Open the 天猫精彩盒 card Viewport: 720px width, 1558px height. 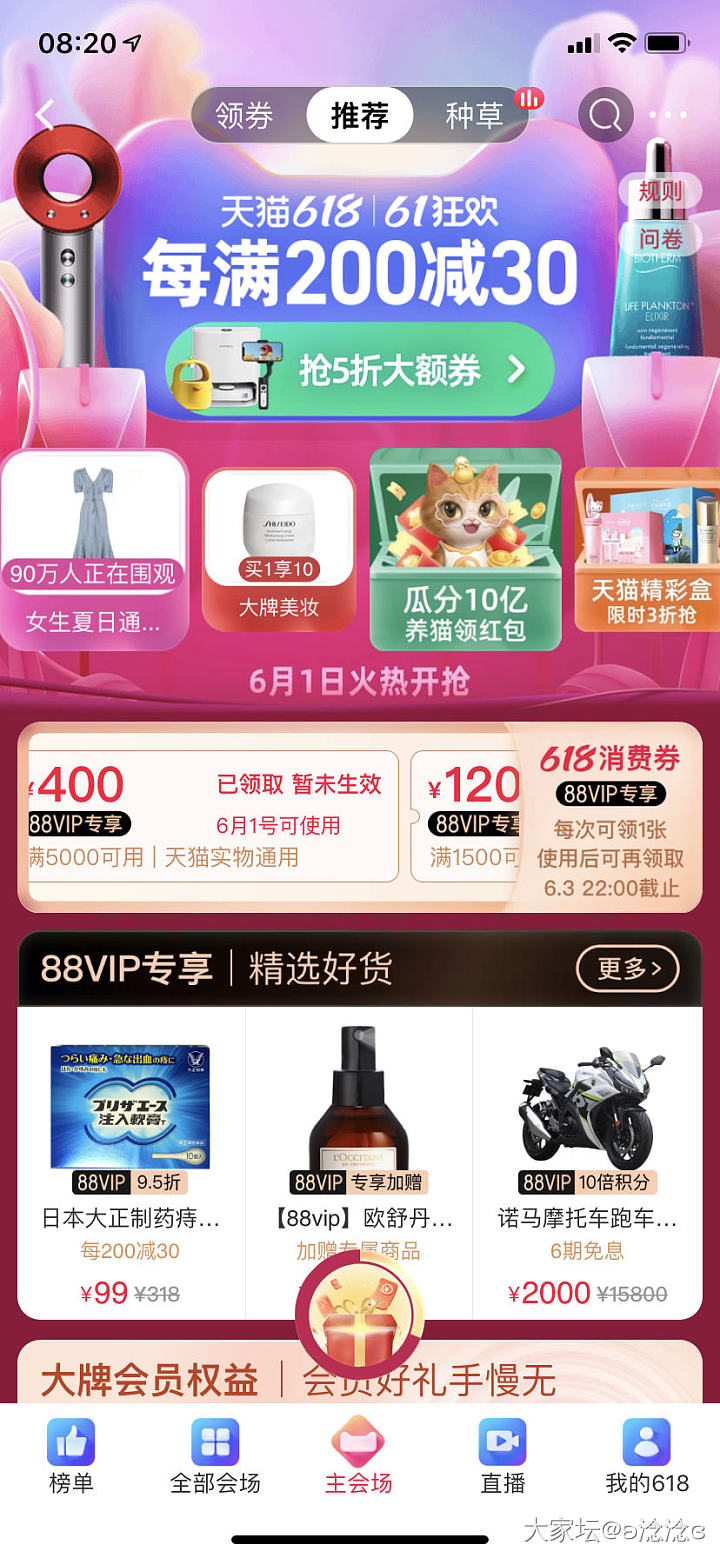[648, 548]
